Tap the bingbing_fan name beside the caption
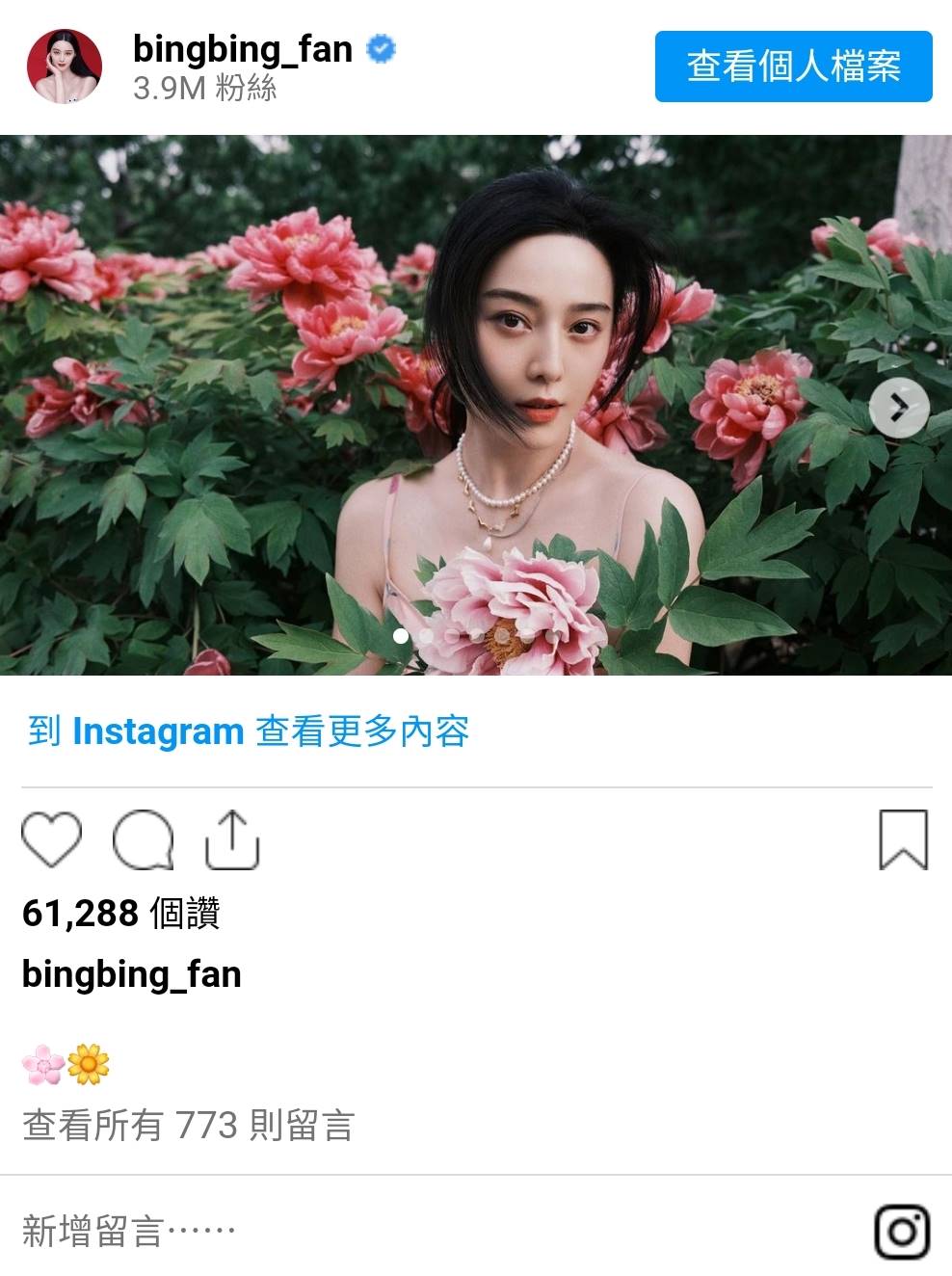This screenshot has width=952, height=1276. click(132, 974)
